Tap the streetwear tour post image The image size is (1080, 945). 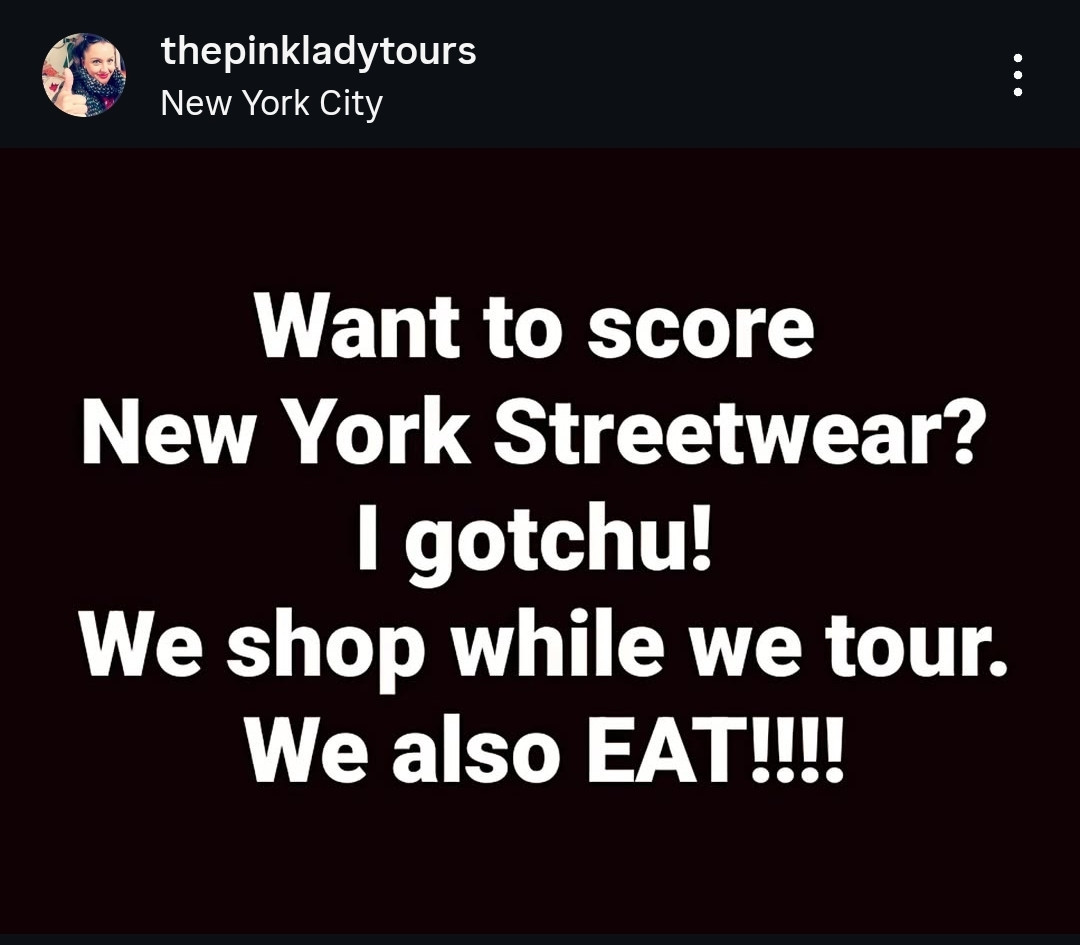pyautogui.click(x=540, y=540)
